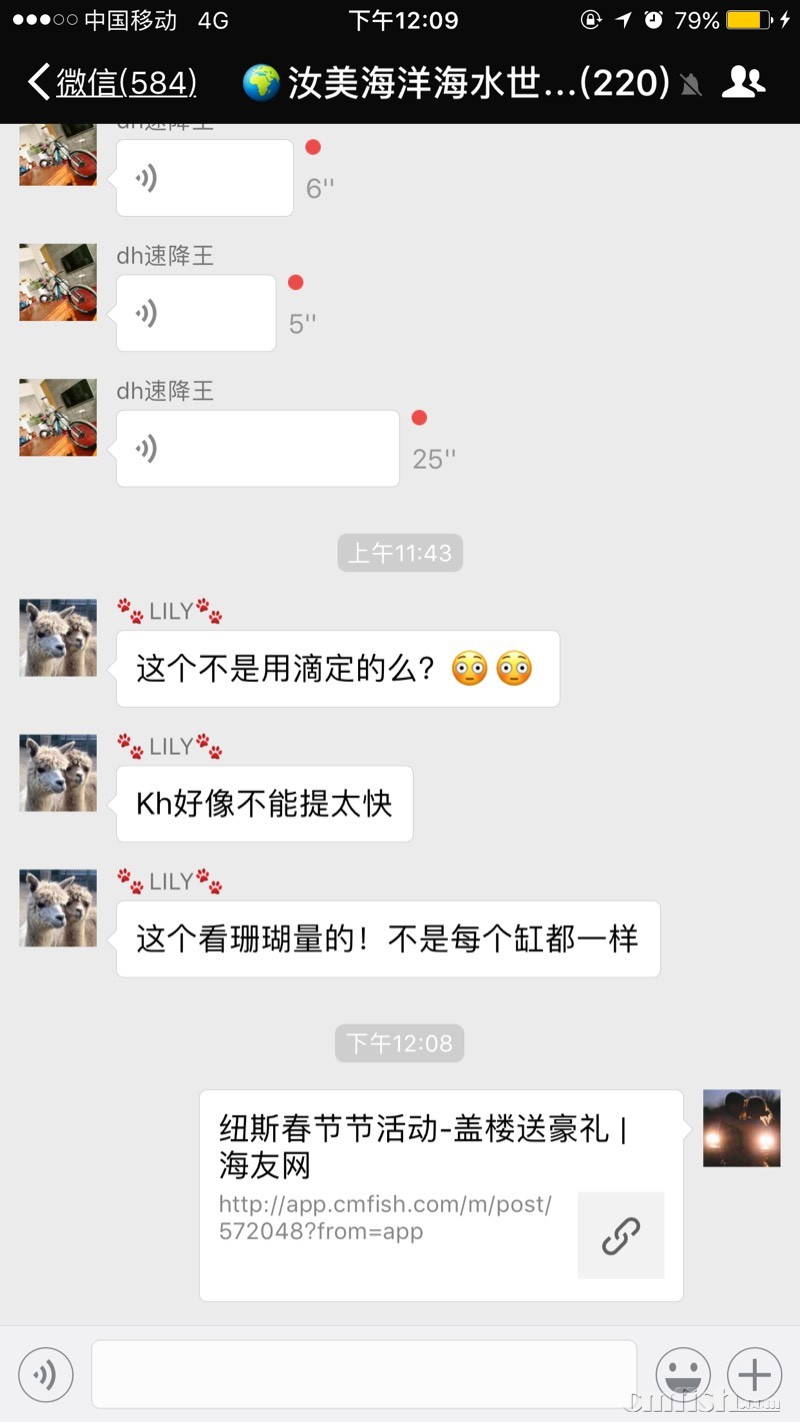Viewport: 800px width, 1423px height.
Task: Tap the message text field
Action: (364, 1375)
